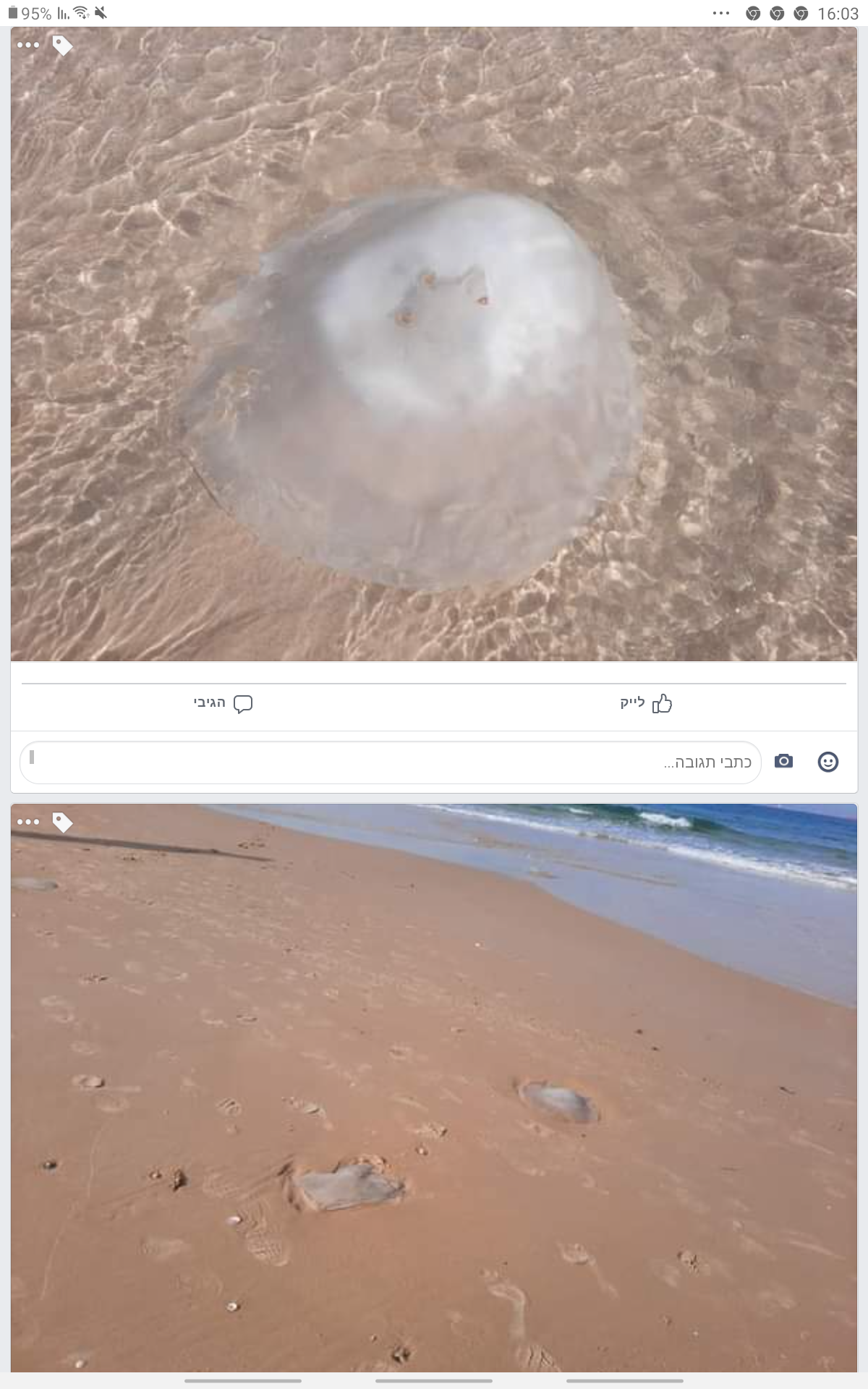
Task: Open the emoji picker for the comment
Action: [828, 762]
